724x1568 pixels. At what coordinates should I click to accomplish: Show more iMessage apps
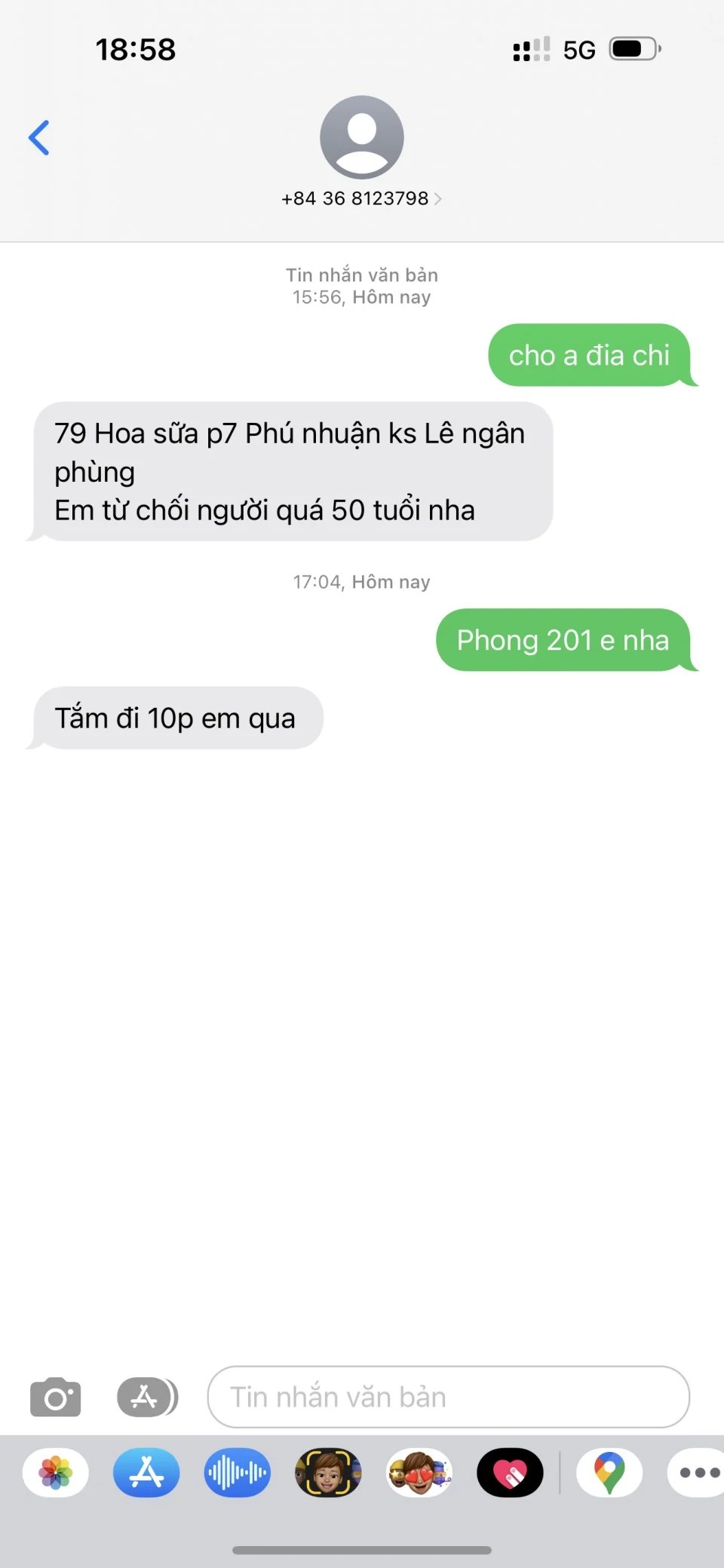698,1472
